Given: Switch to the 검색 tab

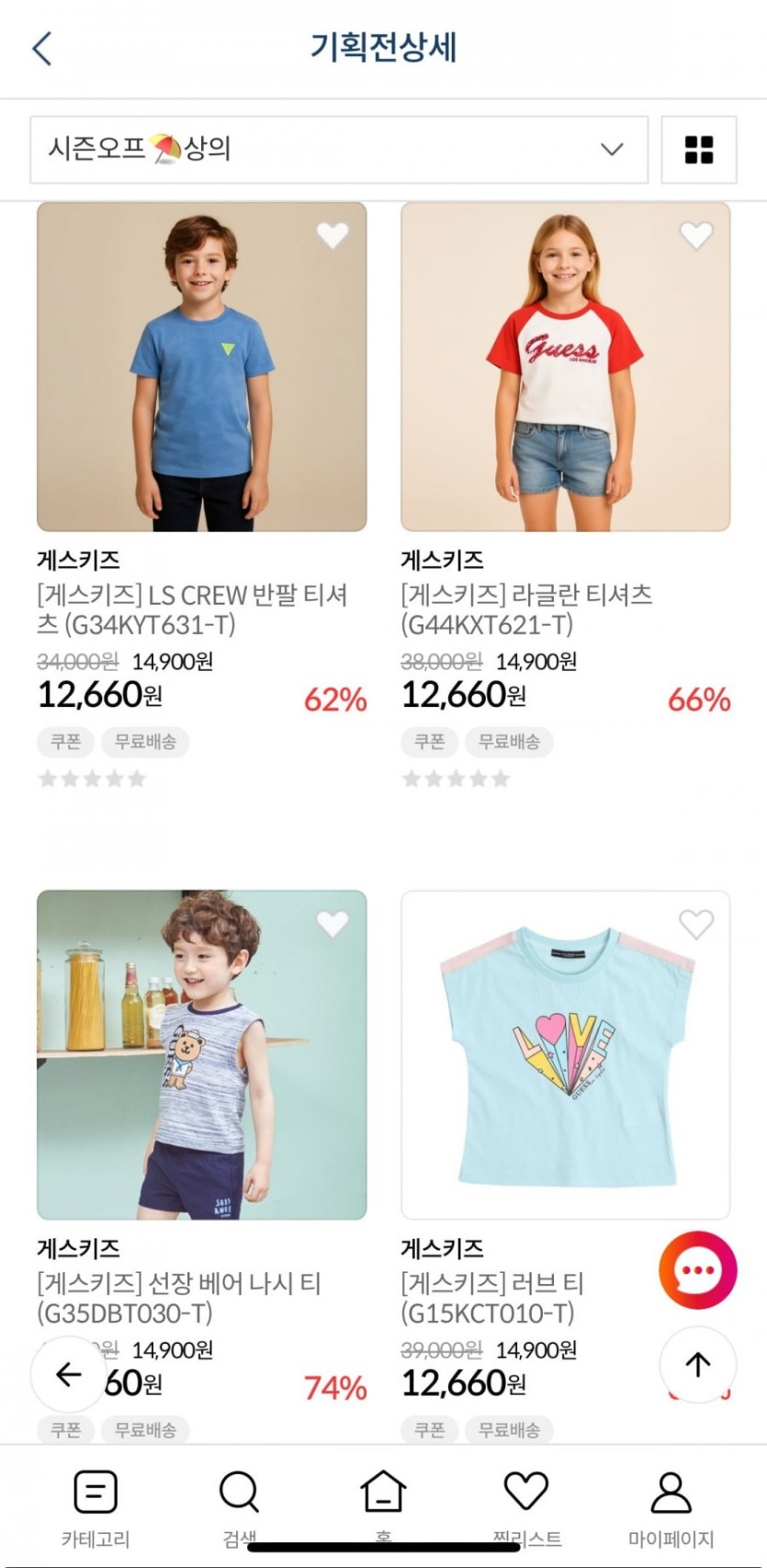Looking at the screenshot, I should pyautogui.click(x=239, y=1507).
